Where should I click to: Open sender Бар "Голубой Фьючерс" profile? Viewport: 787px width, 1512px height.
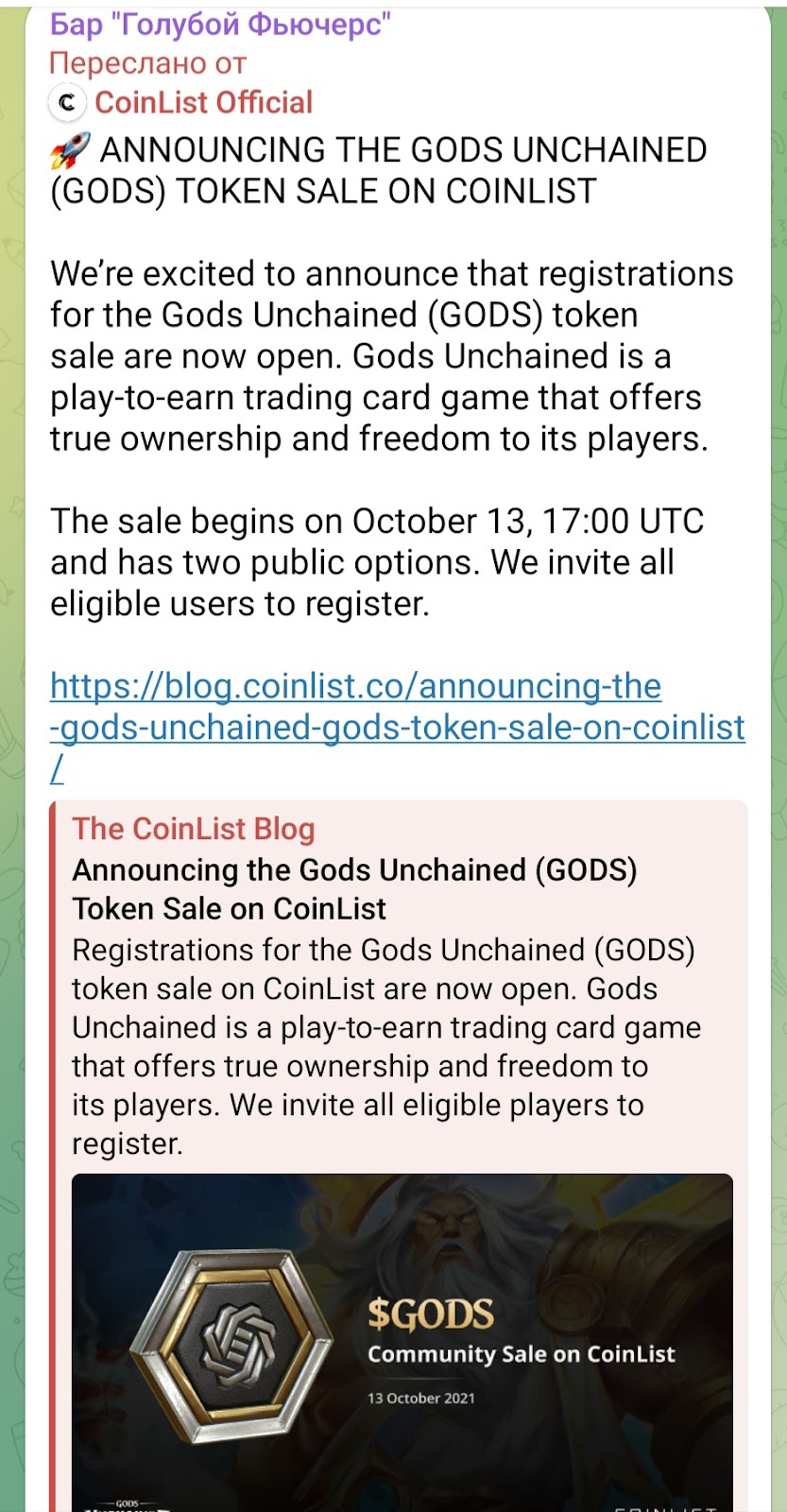[x=219, y=24]
